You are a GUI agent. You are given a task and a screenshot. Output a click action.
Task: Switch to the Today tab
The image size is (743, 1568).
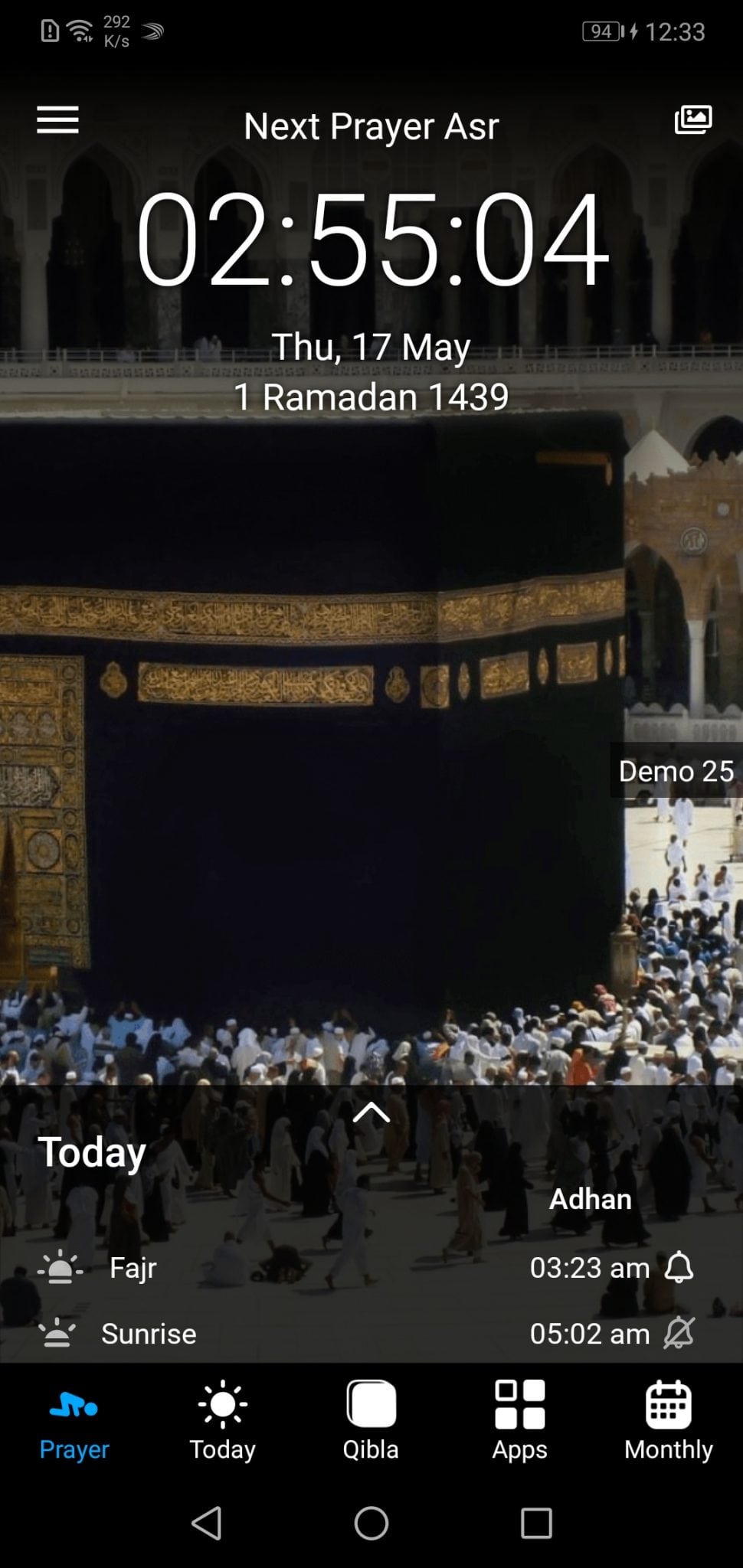click(x=223, y=1422)
